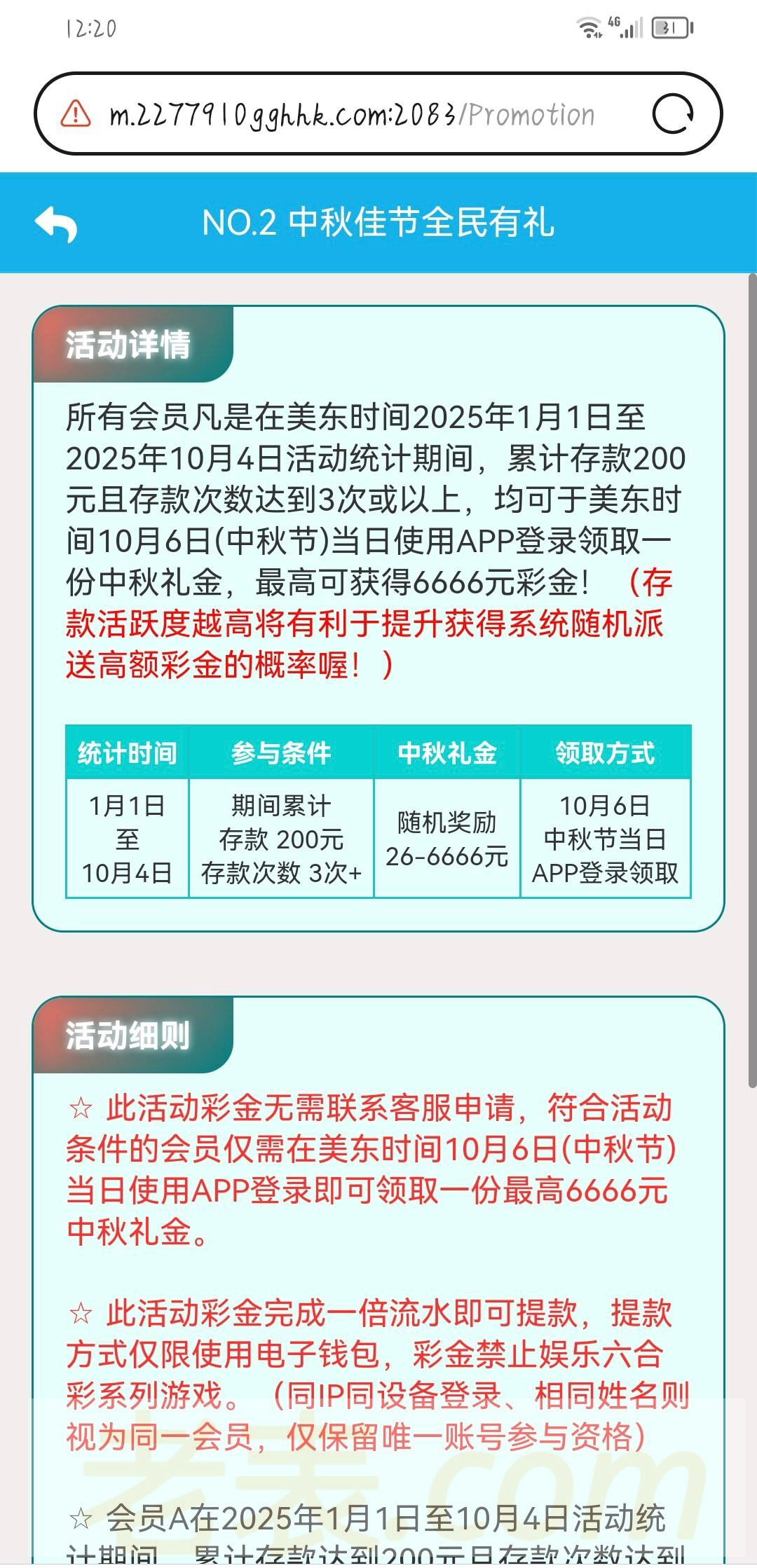757x1568 pixels.
Task: Tap the URL address bar
Action: tap(350, 114)
